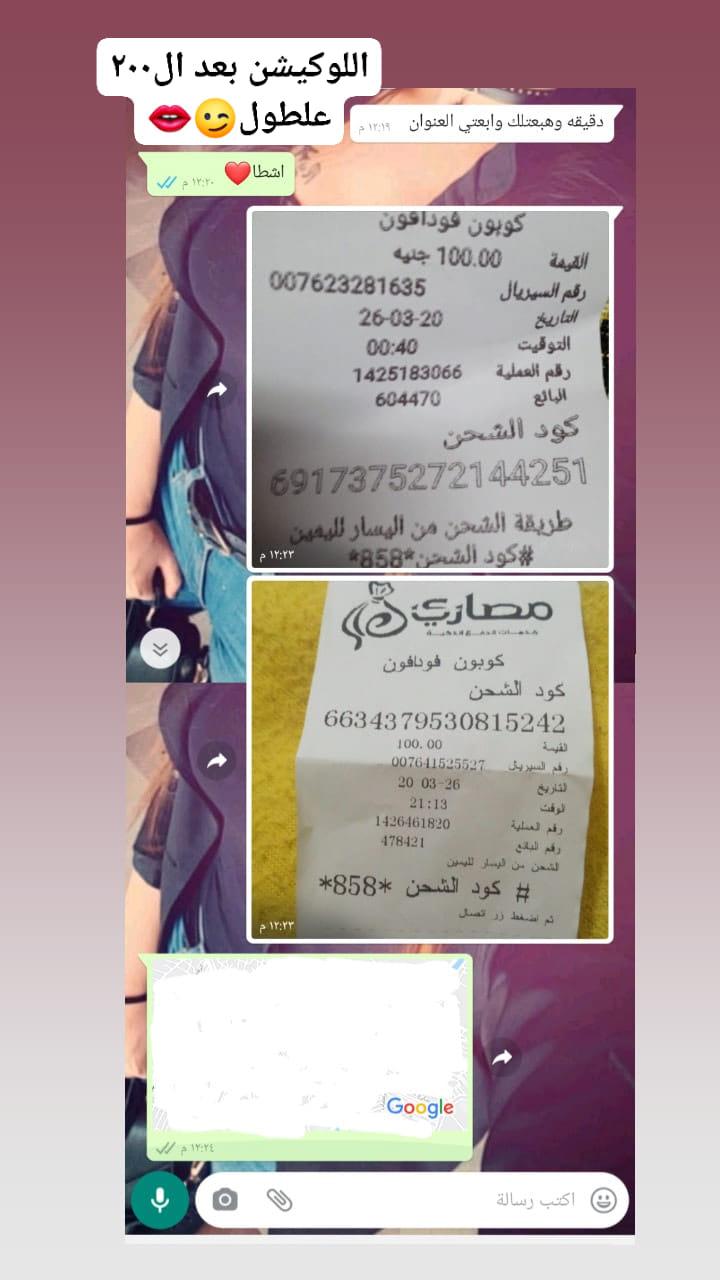The height and width of the screenshot is (1280, 720).
Task: Tap the green microphone to record voice message
Action: tap(162, 1199)
